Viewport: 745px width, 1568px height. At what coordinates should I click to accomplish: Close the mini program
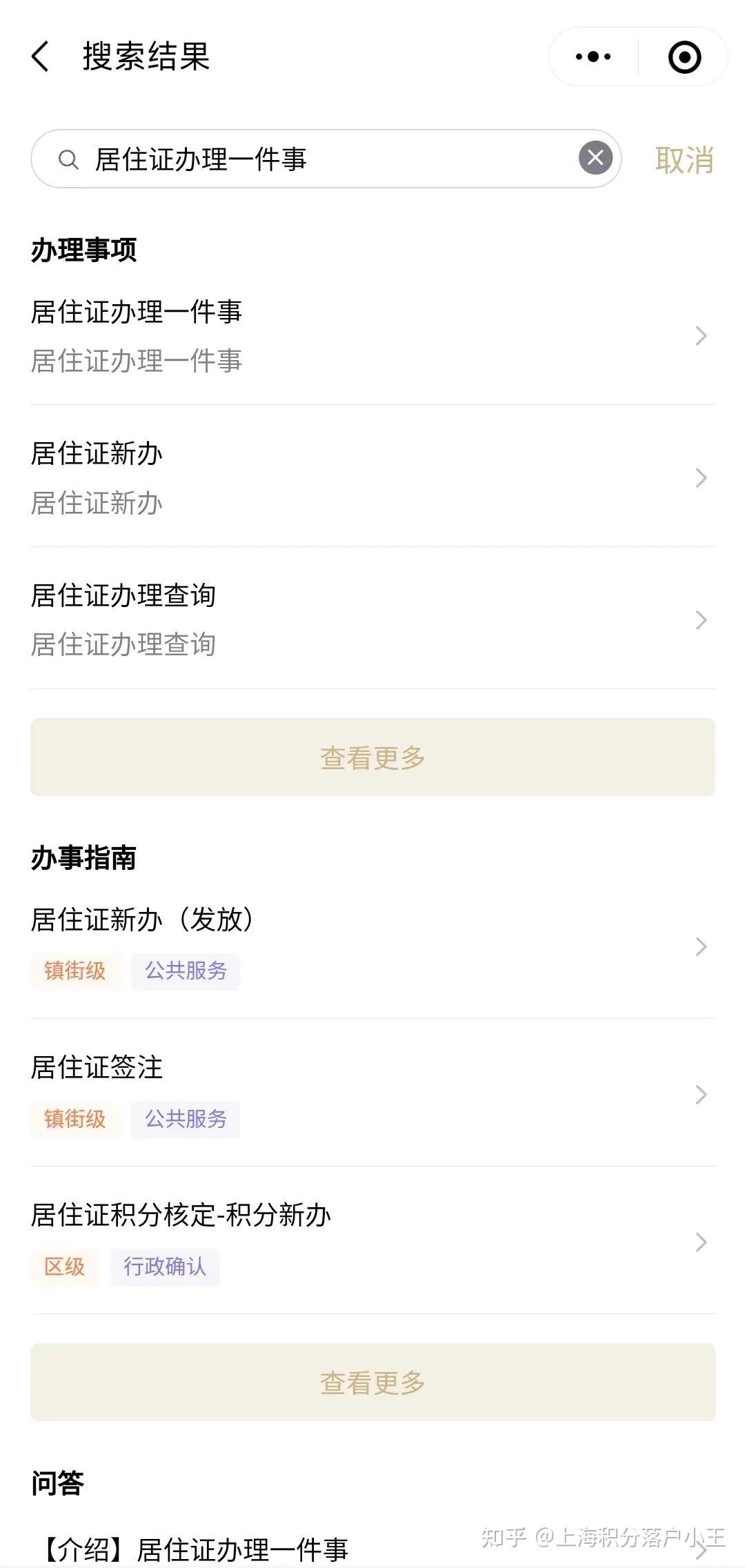coord(684,57)
